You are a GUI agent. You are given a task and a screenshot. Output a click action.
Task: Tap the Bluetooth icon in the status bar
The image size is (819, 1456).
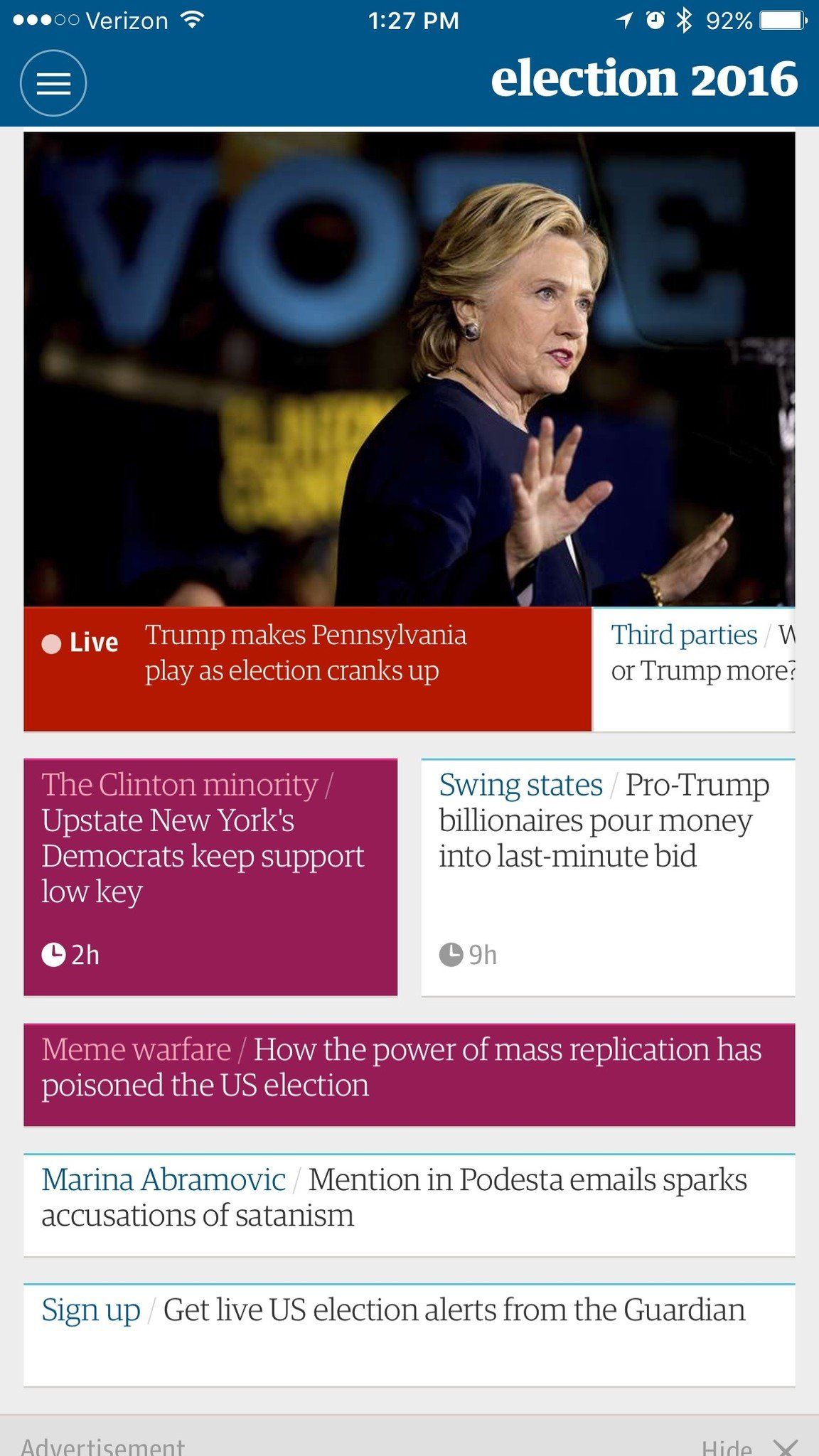(x=684, y=20)
